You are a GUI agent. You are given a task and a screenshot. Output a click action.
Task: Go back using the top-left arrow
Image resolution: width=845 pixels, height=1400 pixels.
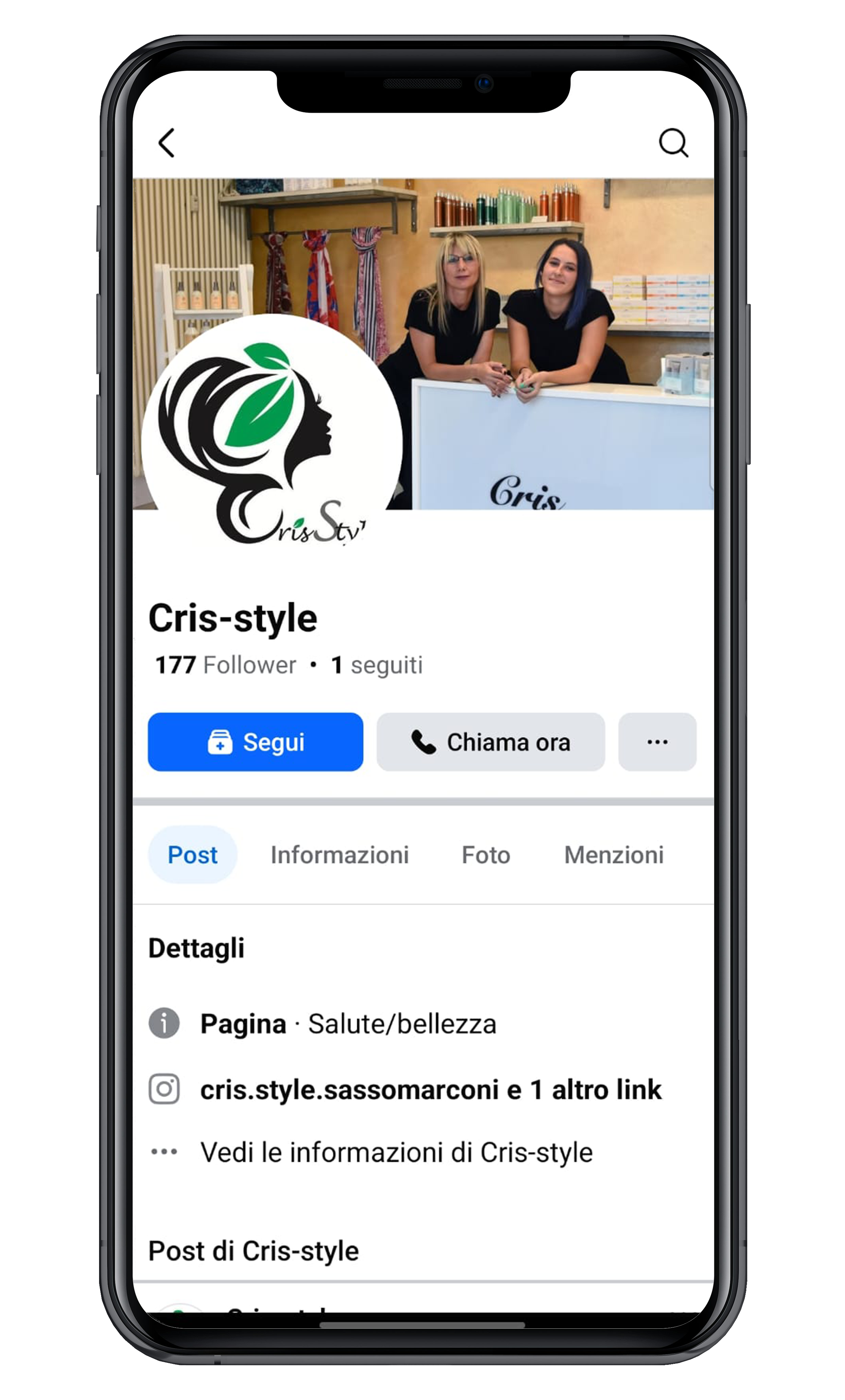(x=166, y=143)
